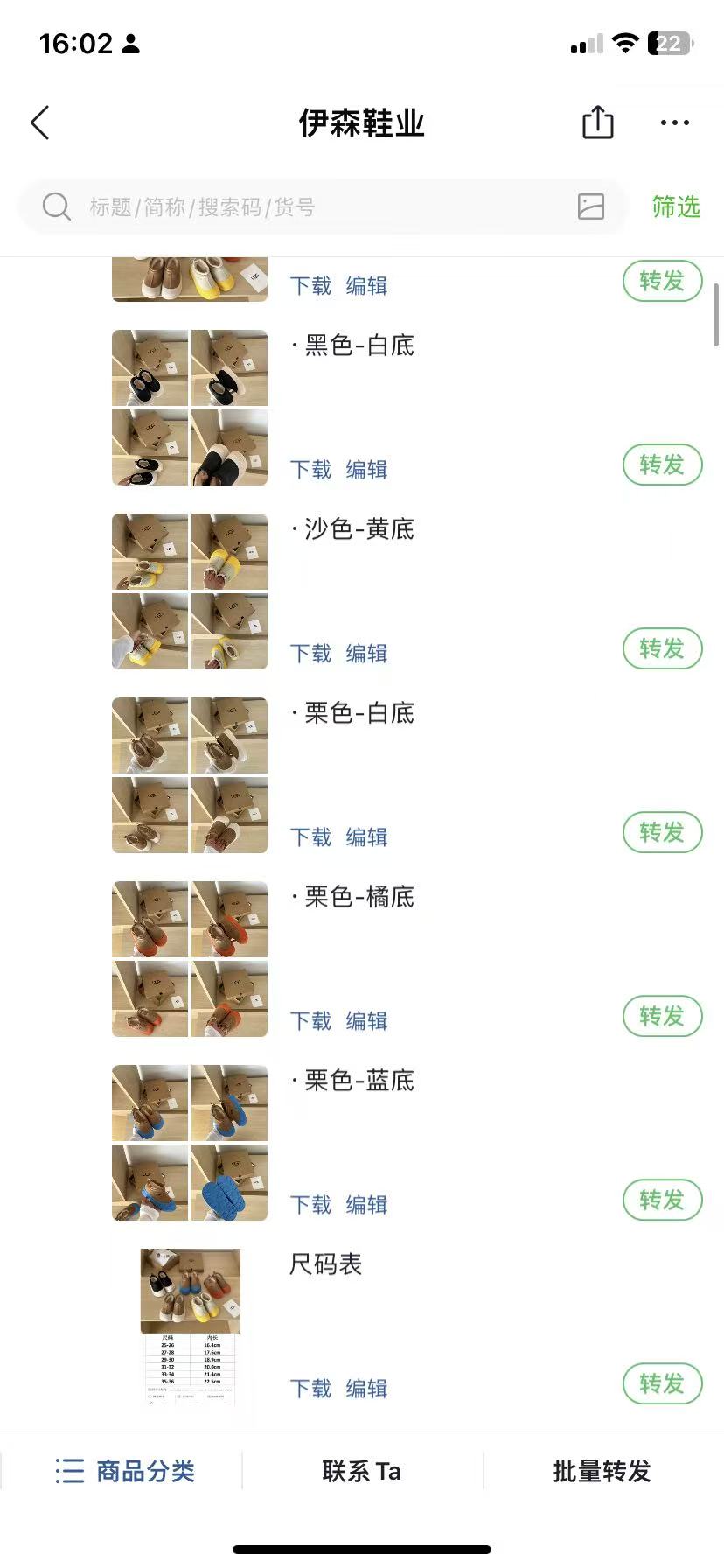Forward the 栗色-白底 item with 转发
This screenshot has height=1568, width=724.
662,832
